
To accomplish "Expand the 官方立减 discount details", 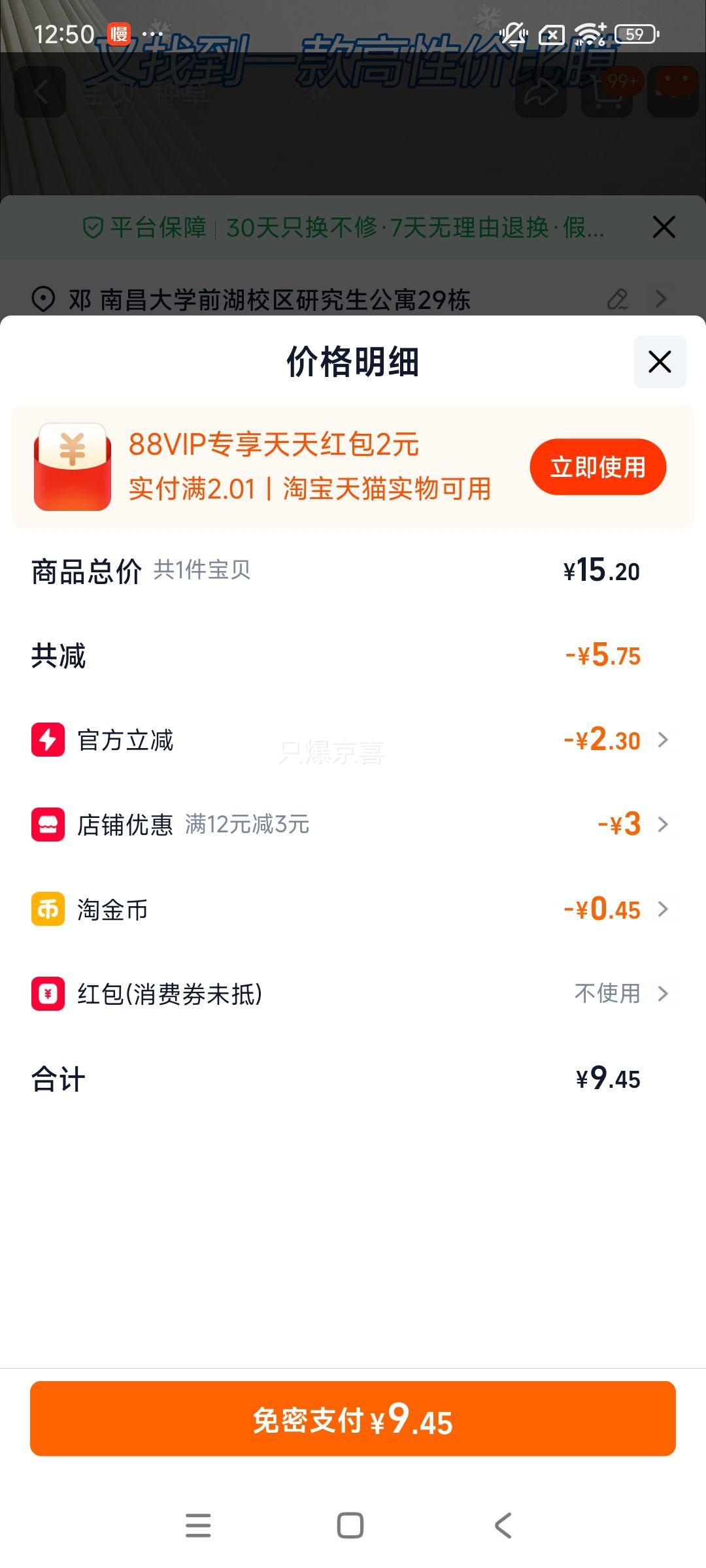I will 663,740.
